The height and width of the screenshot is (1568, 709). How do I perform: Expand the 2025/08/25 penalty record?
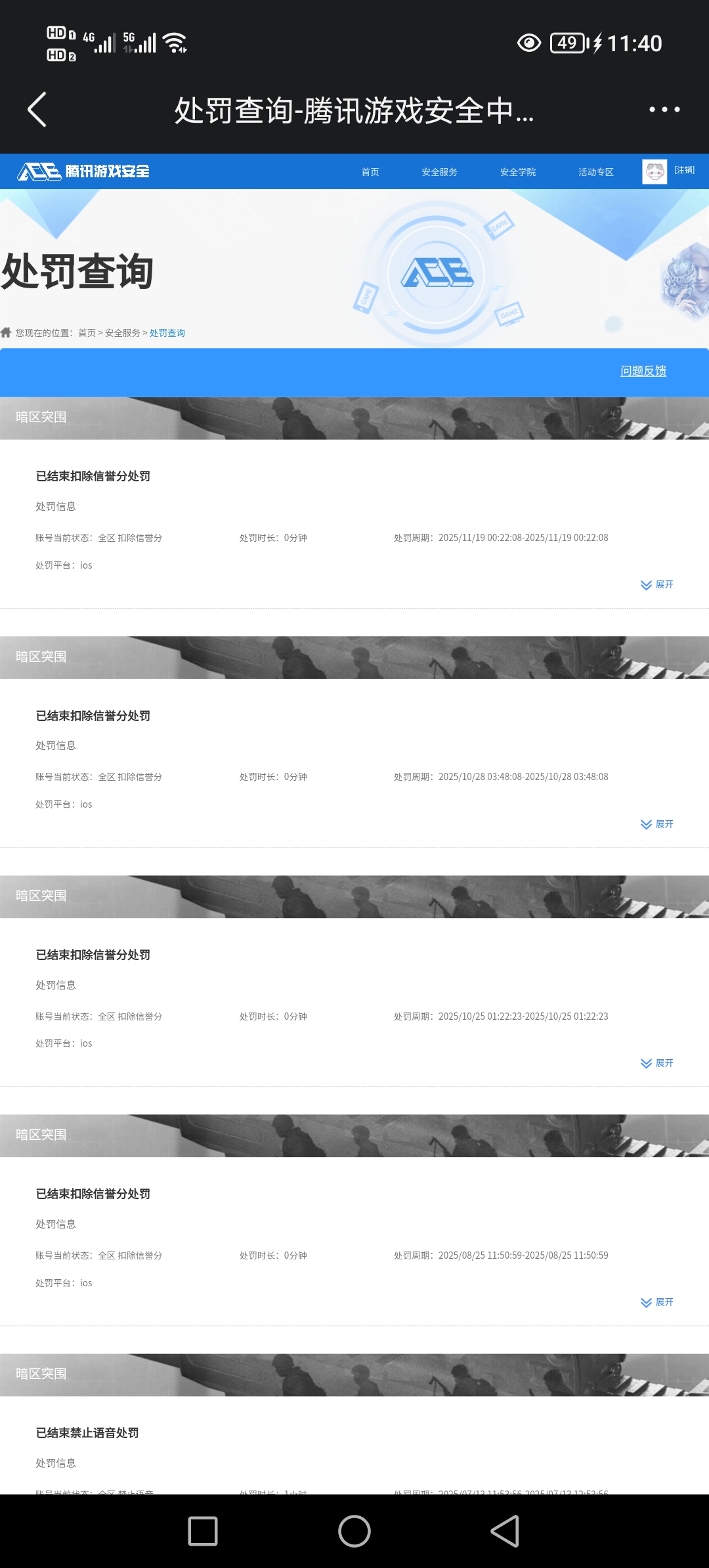[657, 1302]
